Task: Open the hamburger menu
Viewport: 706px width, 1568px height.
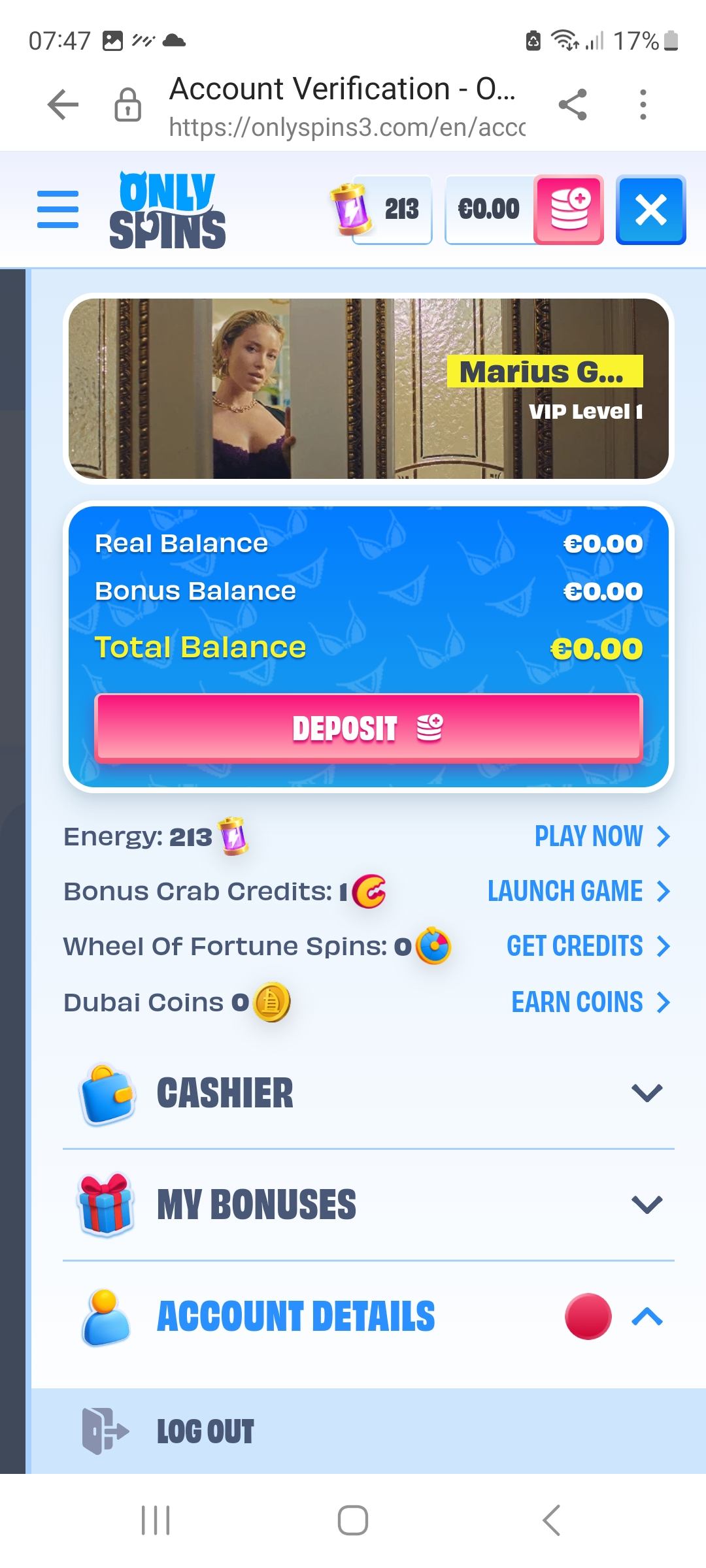Action: click(x=58, y=210)
